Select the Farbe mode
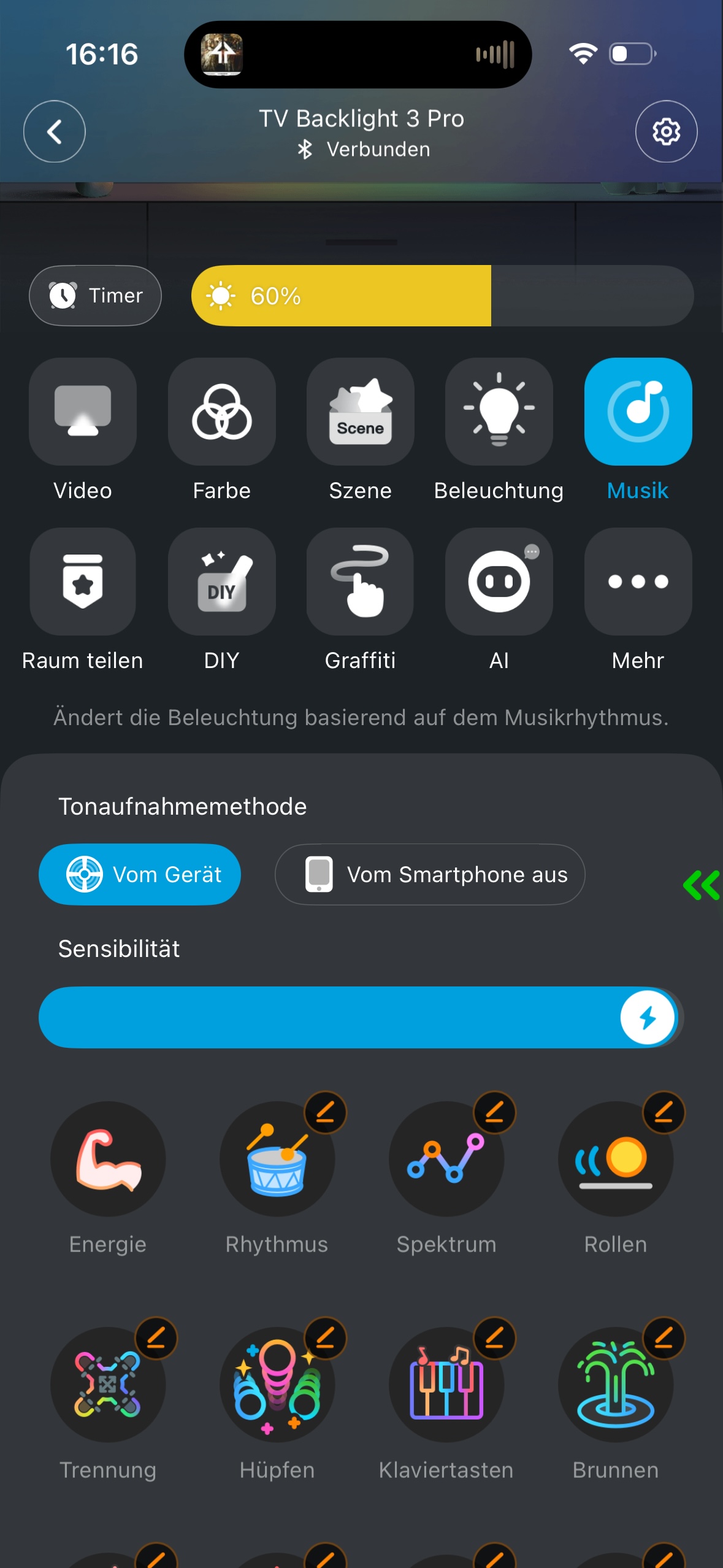 point(221,412)
